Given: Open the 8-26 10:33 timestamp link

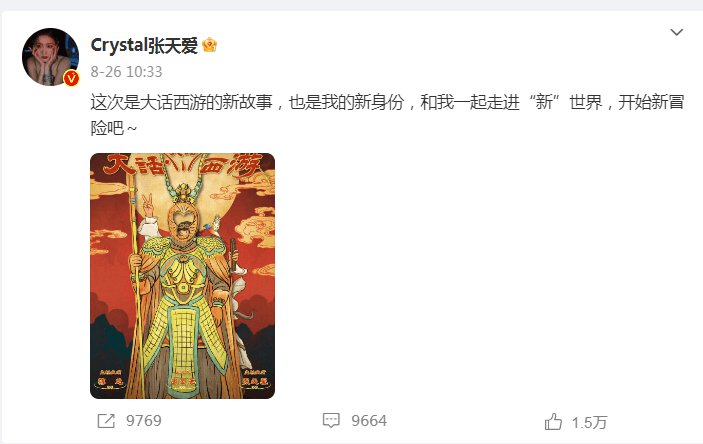Looking at the screenshot, I should [126, 73].
